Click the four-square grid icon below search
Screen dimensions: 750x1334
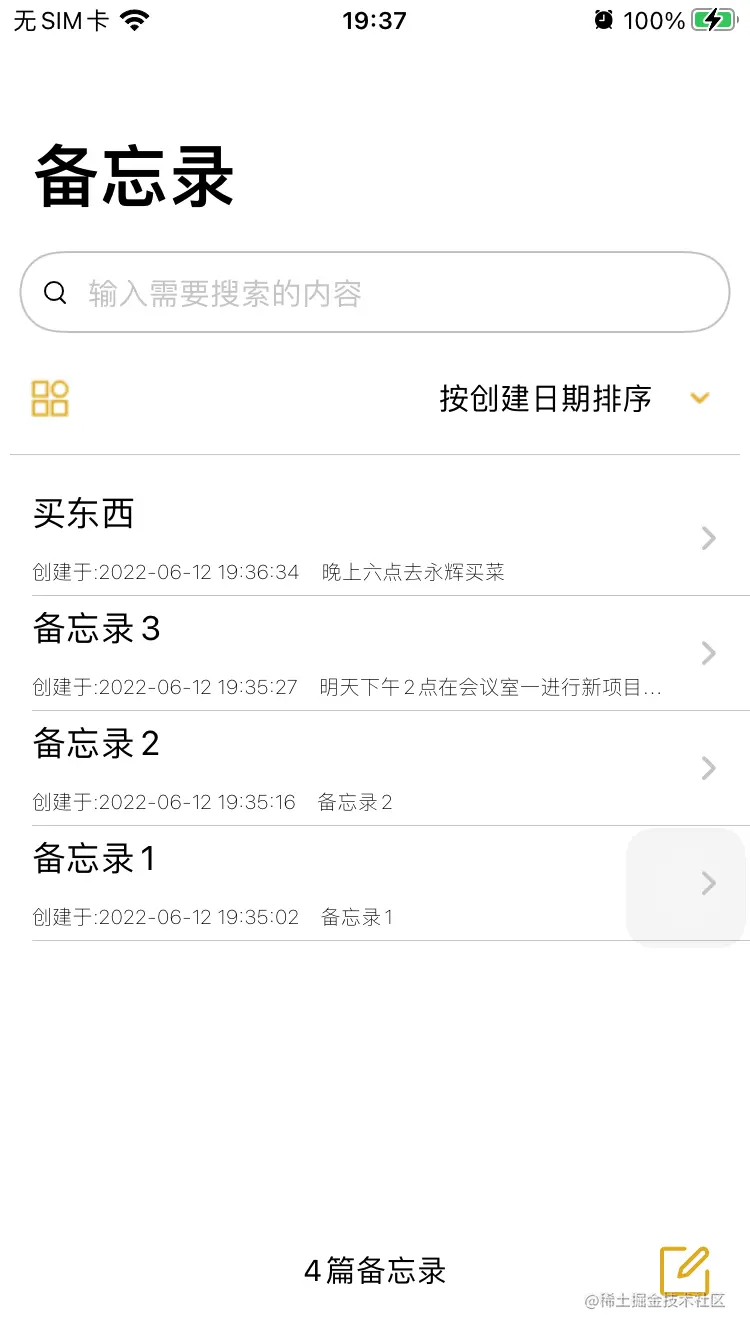pyautogui.click(x=50, y=397)
